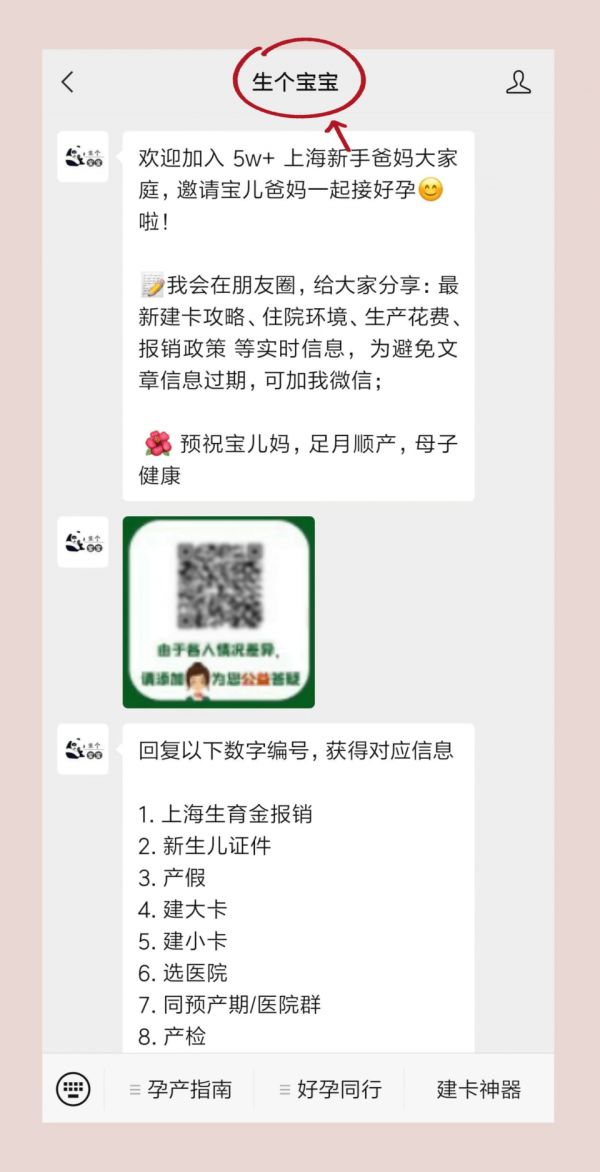Image resolution: width=600 pixels, height=1172 pixels.
Task: Tap the sender avatar beside the welcome message
Action: pyautogui.click(x=83, y=157)
